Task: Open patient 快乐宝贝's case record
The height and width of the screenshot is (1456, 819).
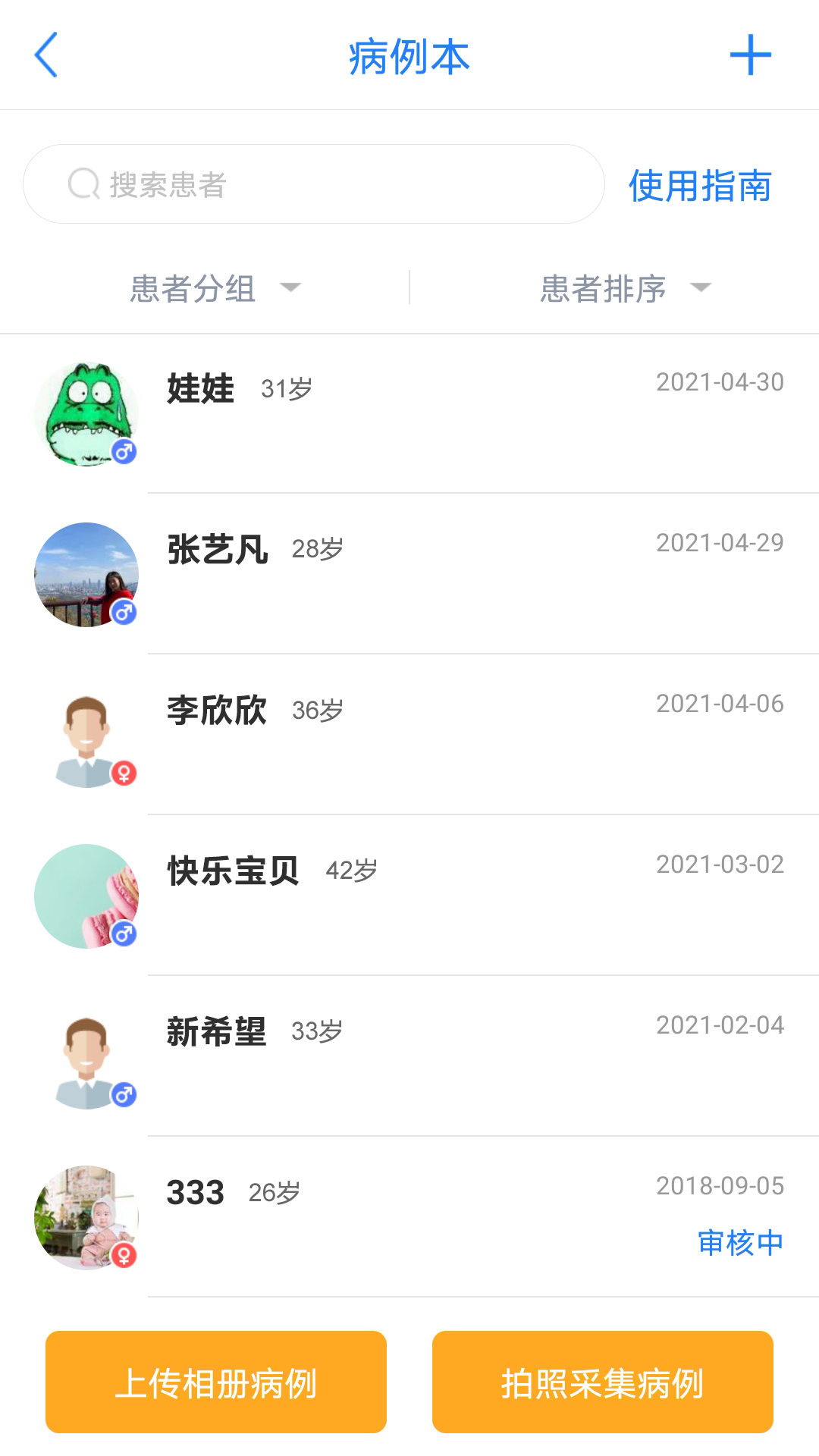Action: pos(409,896)
